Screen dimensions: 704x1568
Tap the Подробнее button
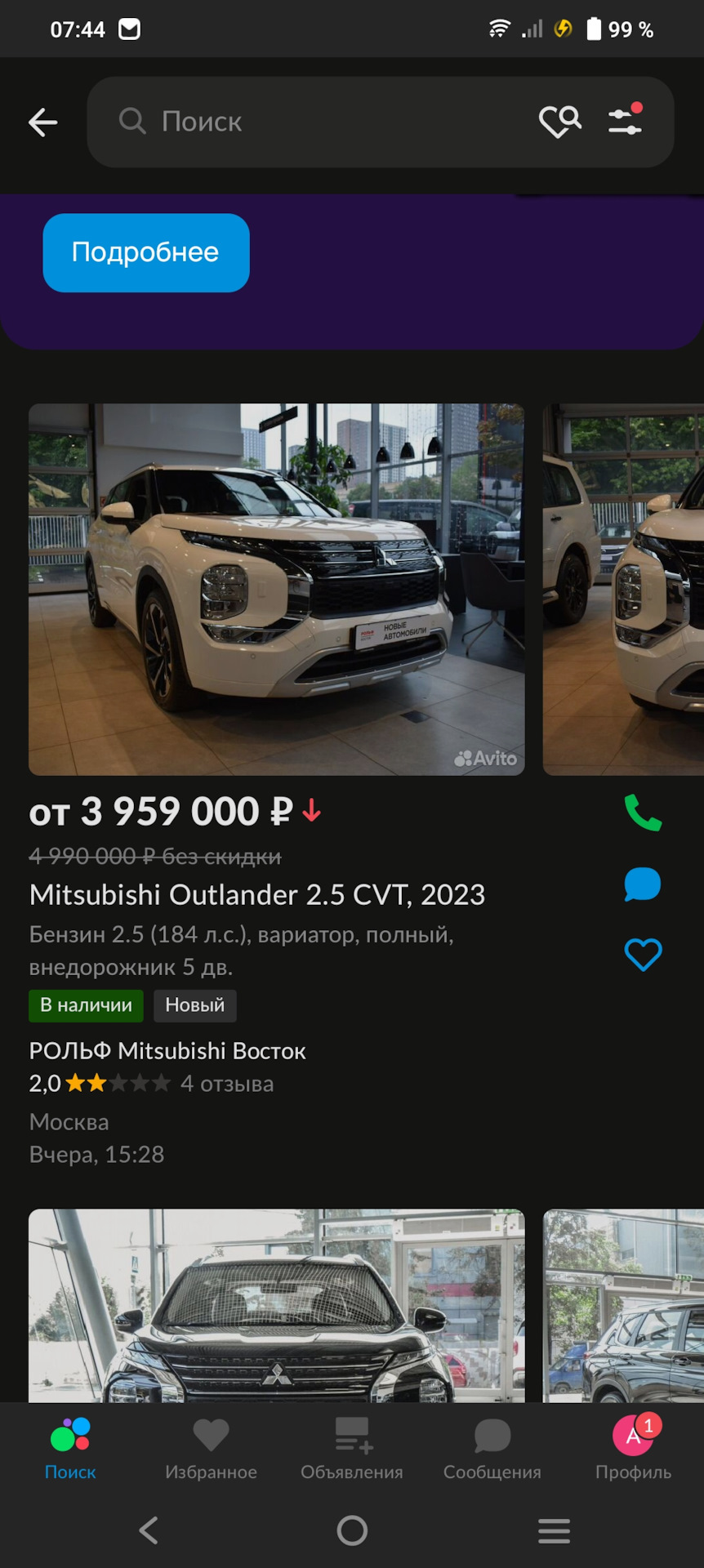point(146,252)
